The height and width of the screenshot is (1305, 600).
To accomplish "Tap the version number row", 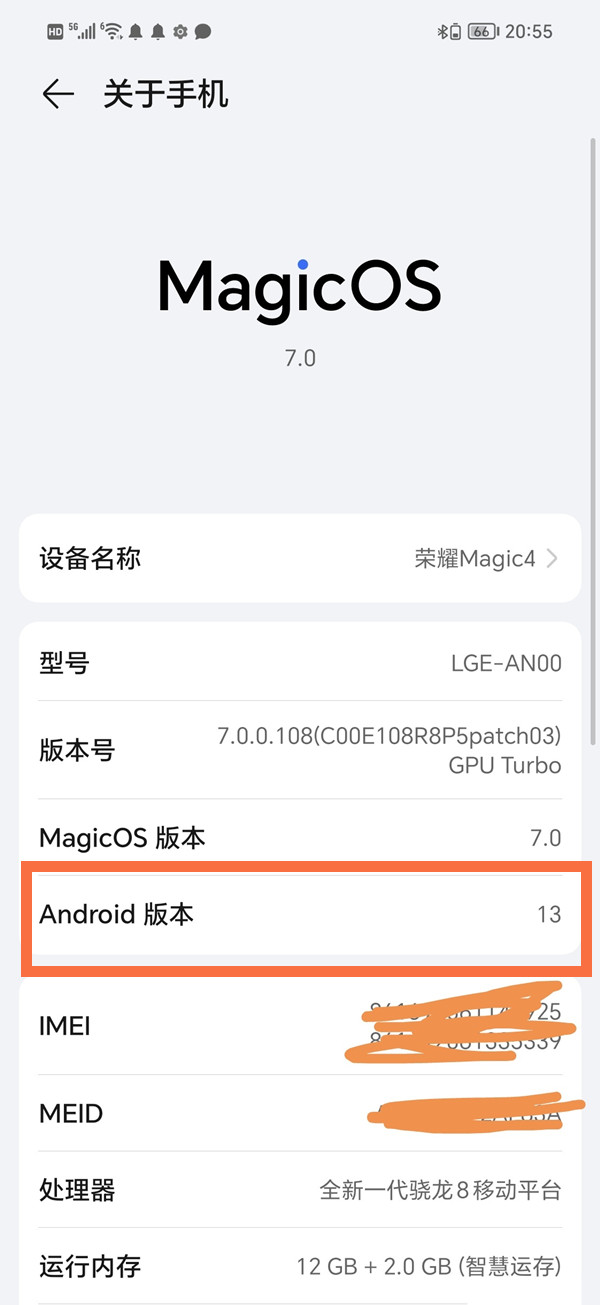I will click(300, 750).
